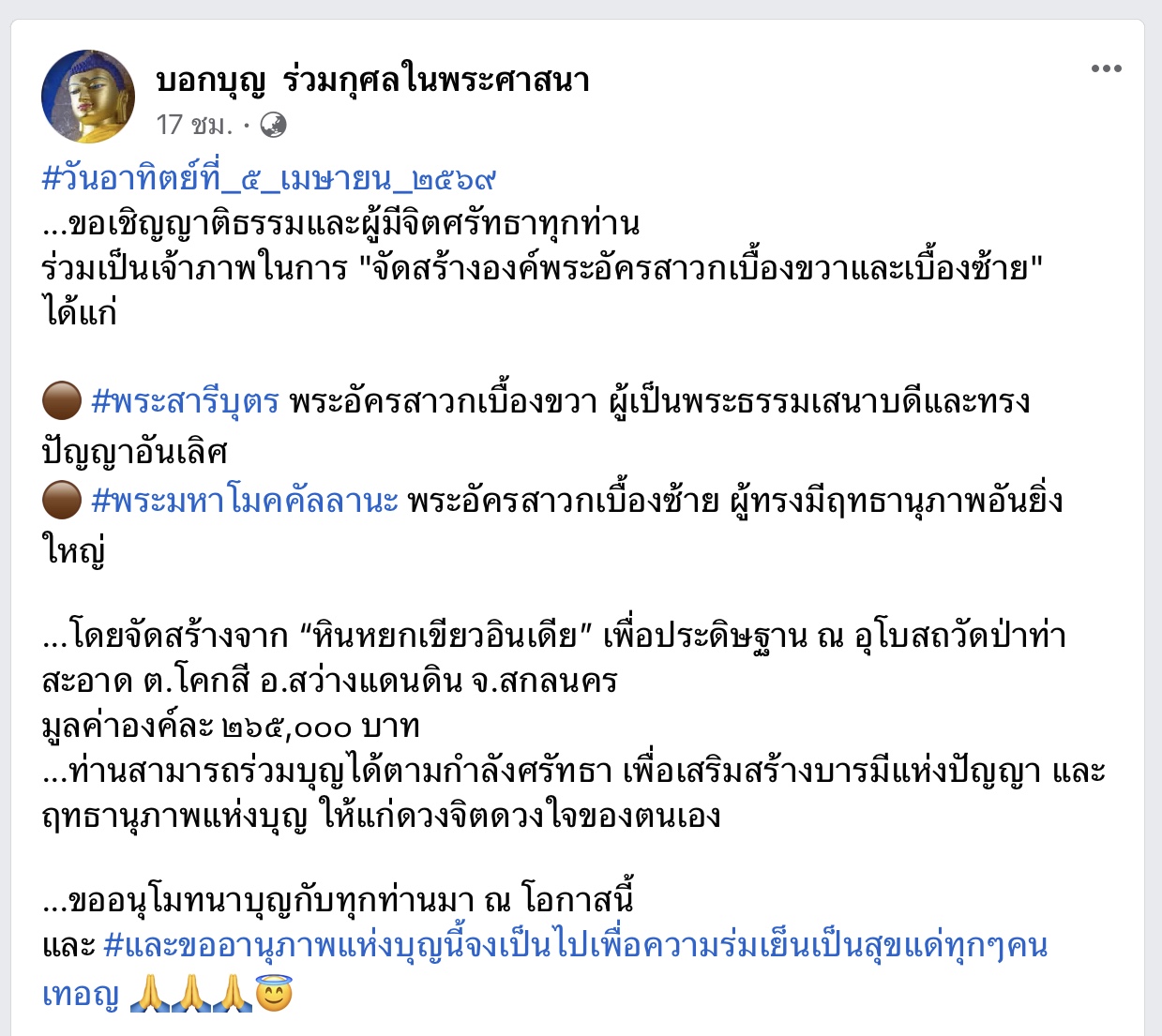Tap the Buddha profile picture
This screenshot has height=1036, width=1162.
pyautogui.click(x=88, y=97)
